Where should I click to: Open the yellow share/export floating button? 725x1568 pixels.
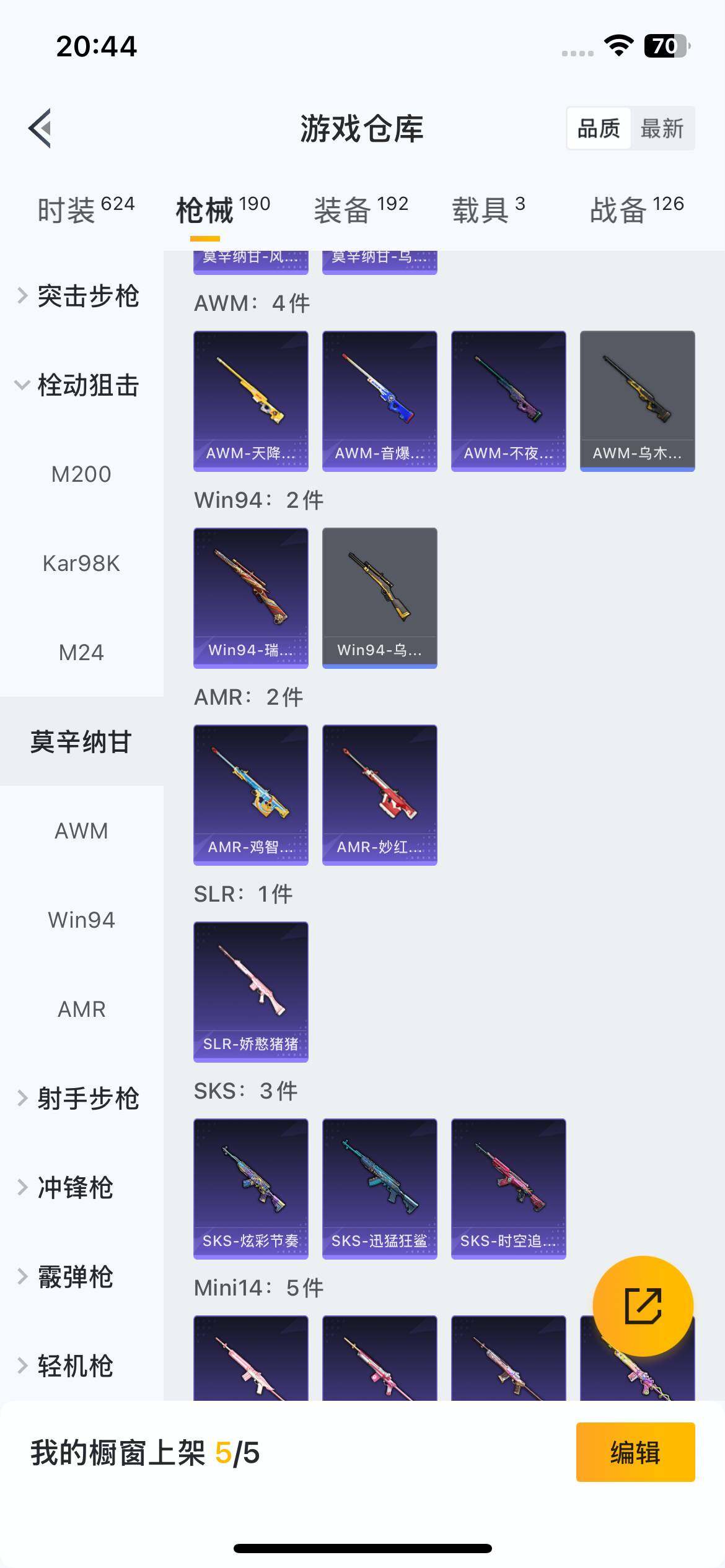tap(643, 1305)
